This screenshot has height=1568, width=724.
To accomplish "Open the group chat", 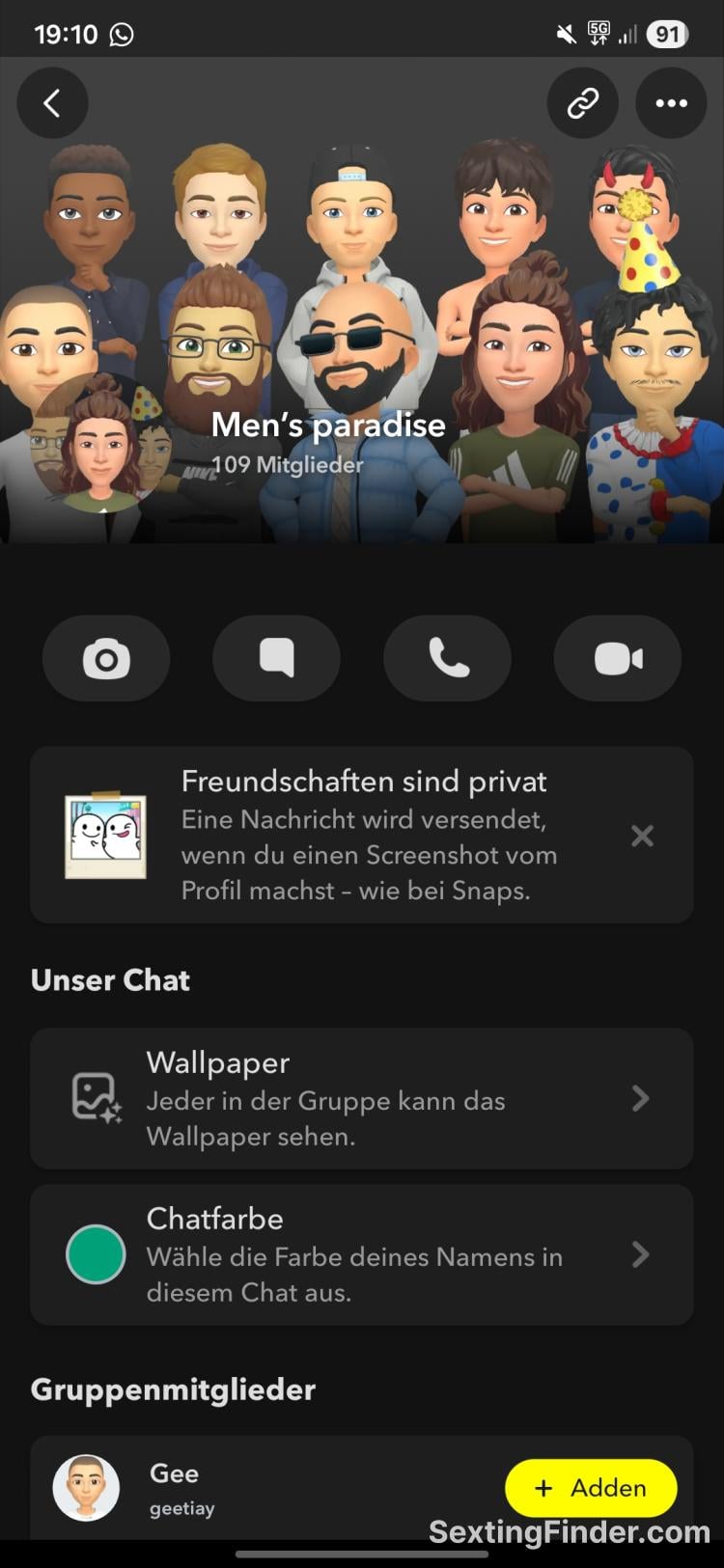I will (276, 659).
